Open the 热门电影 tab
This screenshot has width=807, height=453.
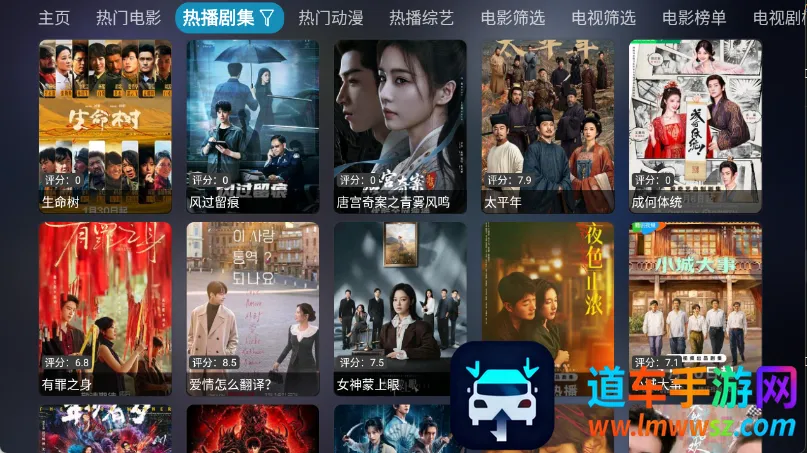click(x=128, y=17)
